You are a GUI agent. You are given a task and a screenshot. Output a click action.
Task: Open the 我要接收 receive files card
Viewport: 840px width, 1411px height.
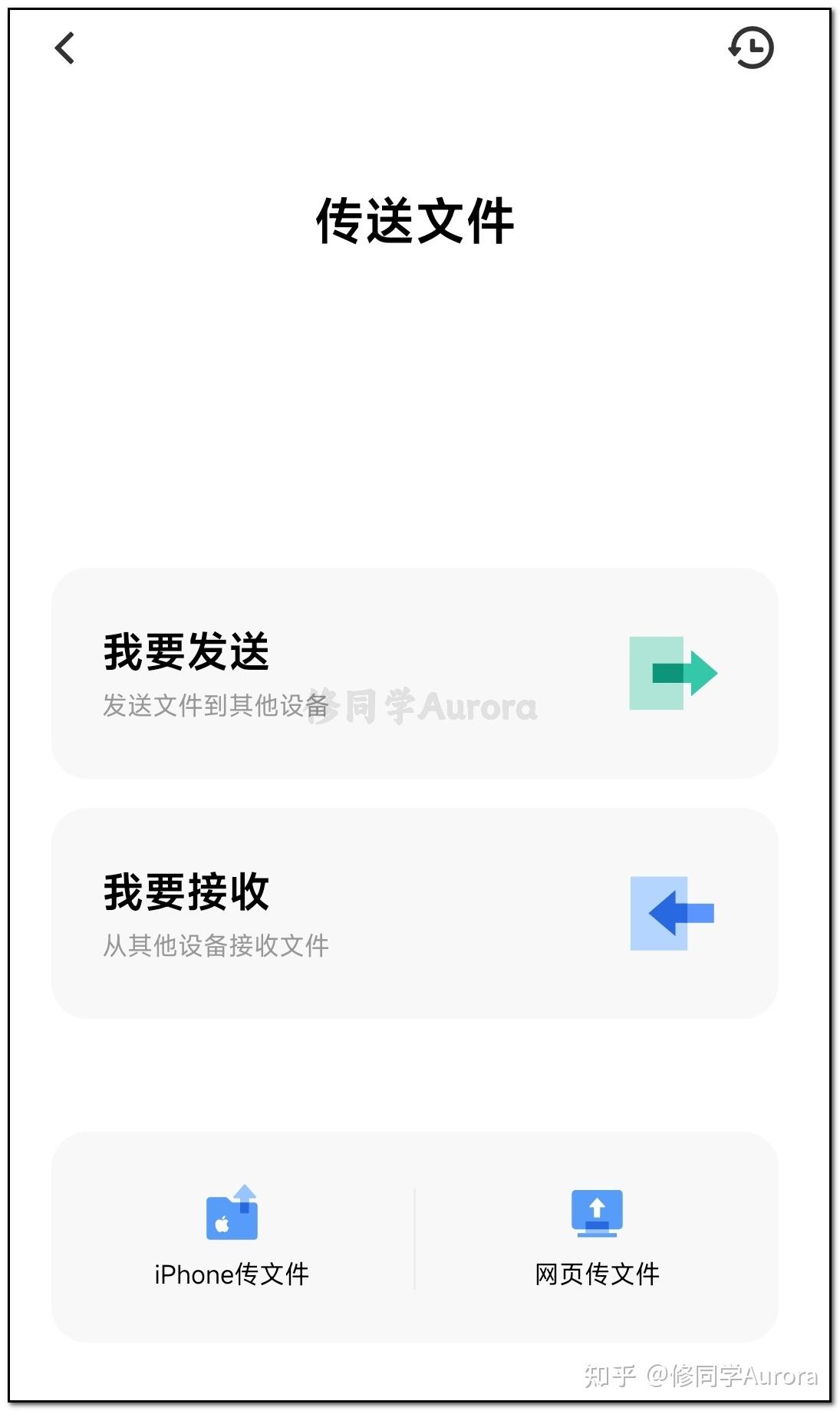414,913
